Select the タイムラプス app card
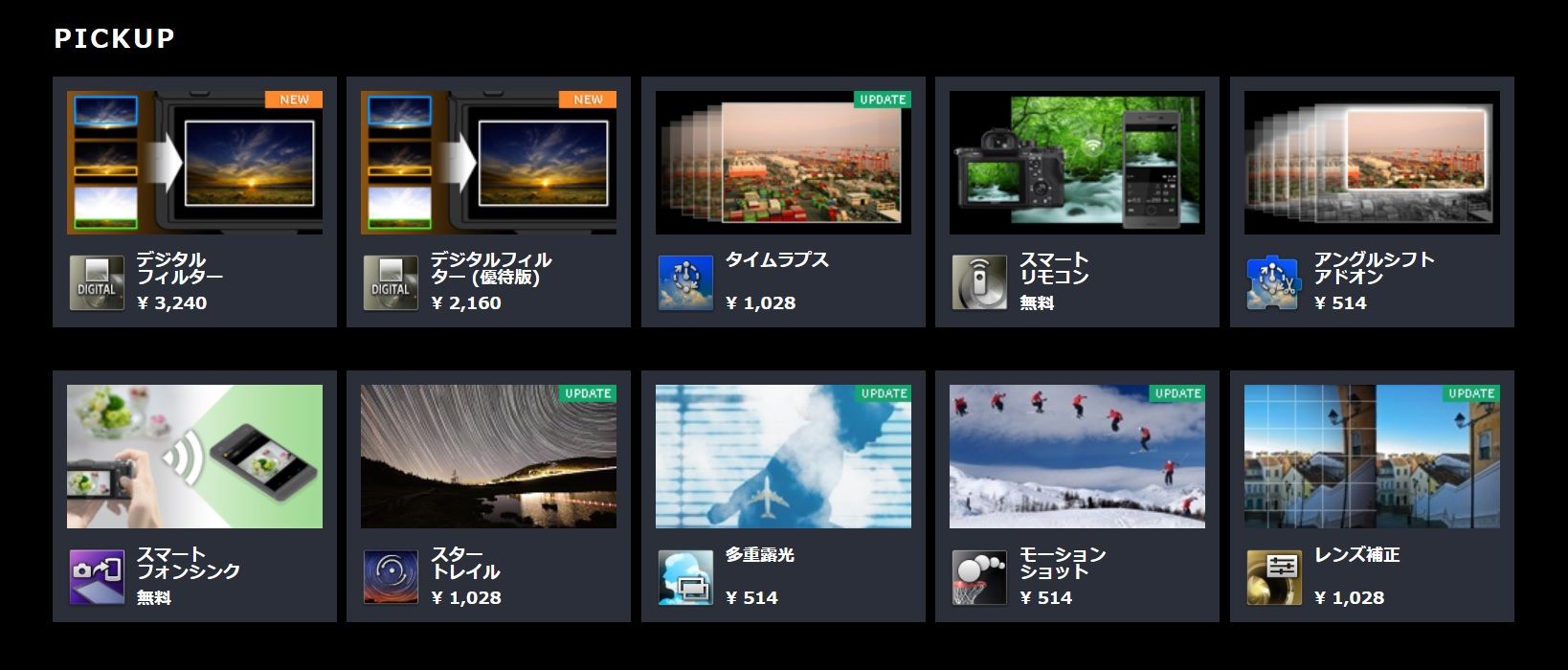The height and width of the screenshot is (670, 1568). click(783, 202)
